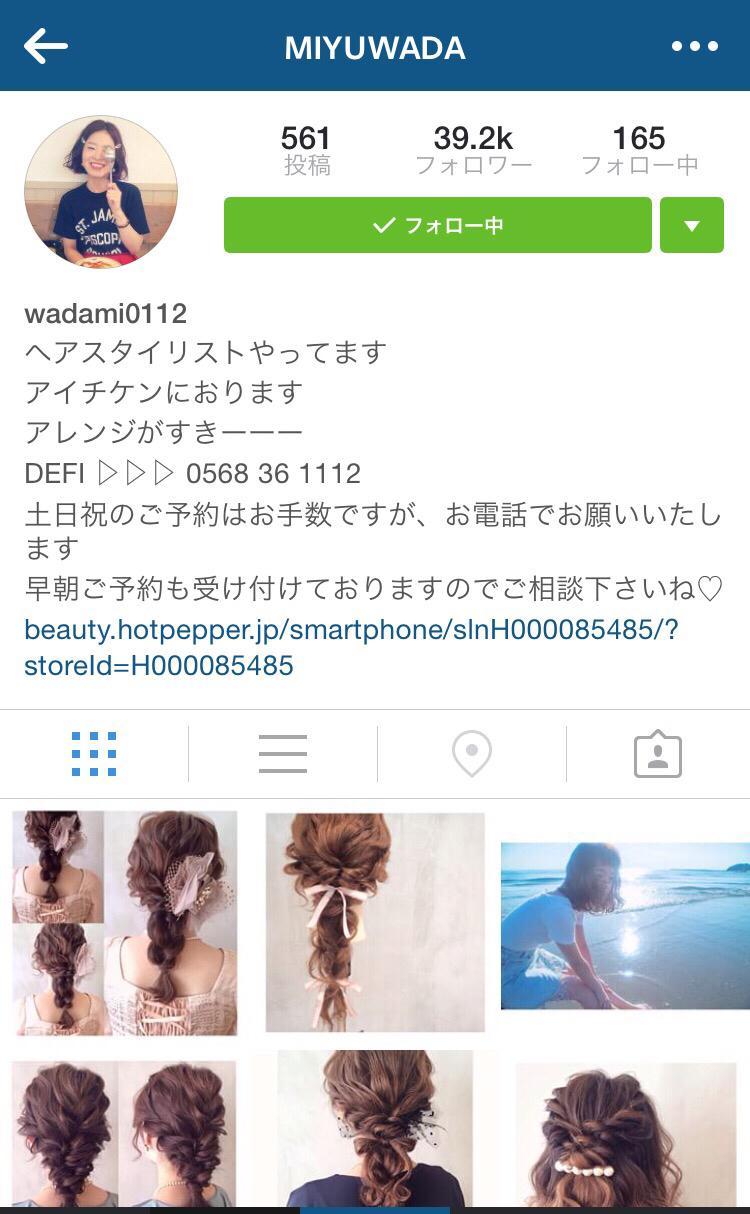
Task: Open the pearl hair clip post
Action: pos(625,1135)
